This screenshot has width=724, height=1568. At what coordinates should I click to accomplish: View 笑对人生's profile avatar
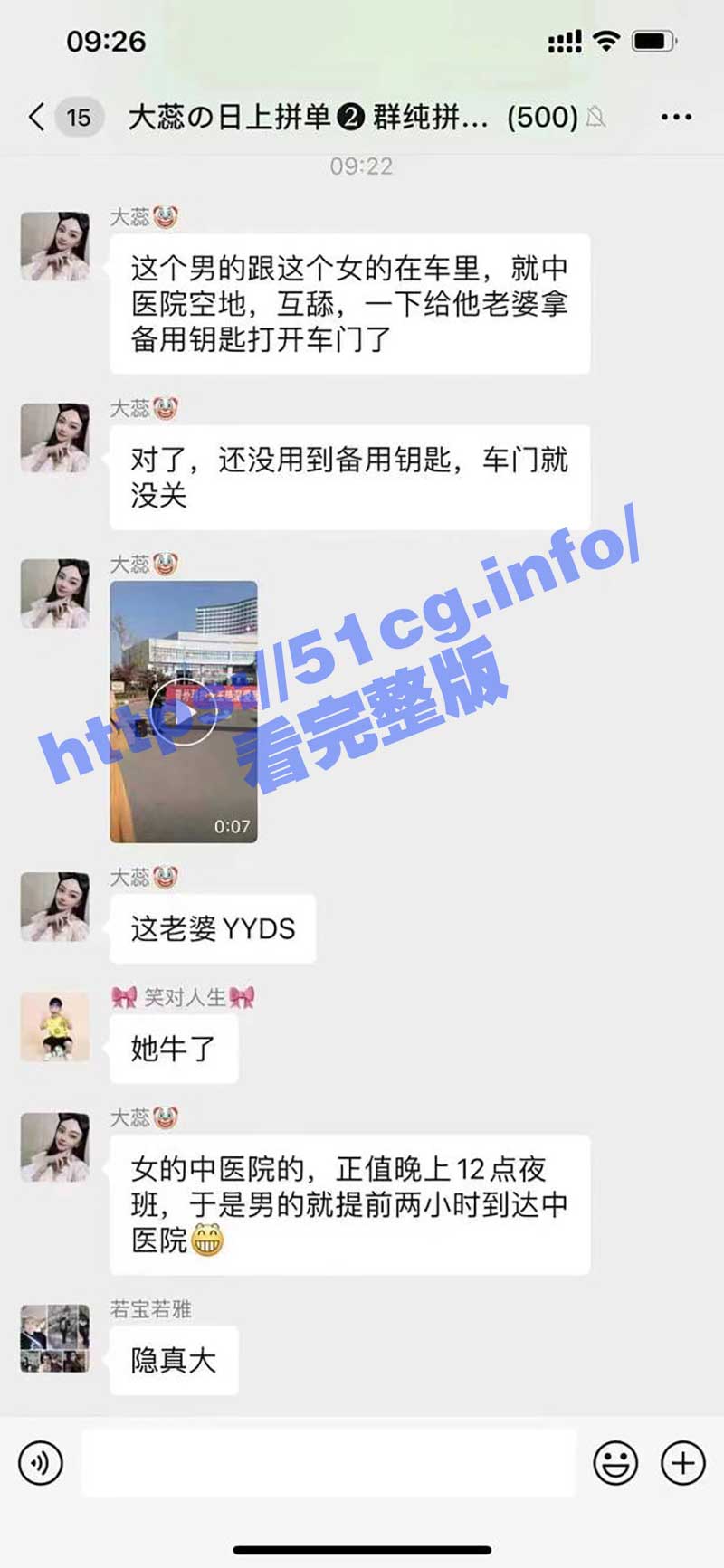55,1026
